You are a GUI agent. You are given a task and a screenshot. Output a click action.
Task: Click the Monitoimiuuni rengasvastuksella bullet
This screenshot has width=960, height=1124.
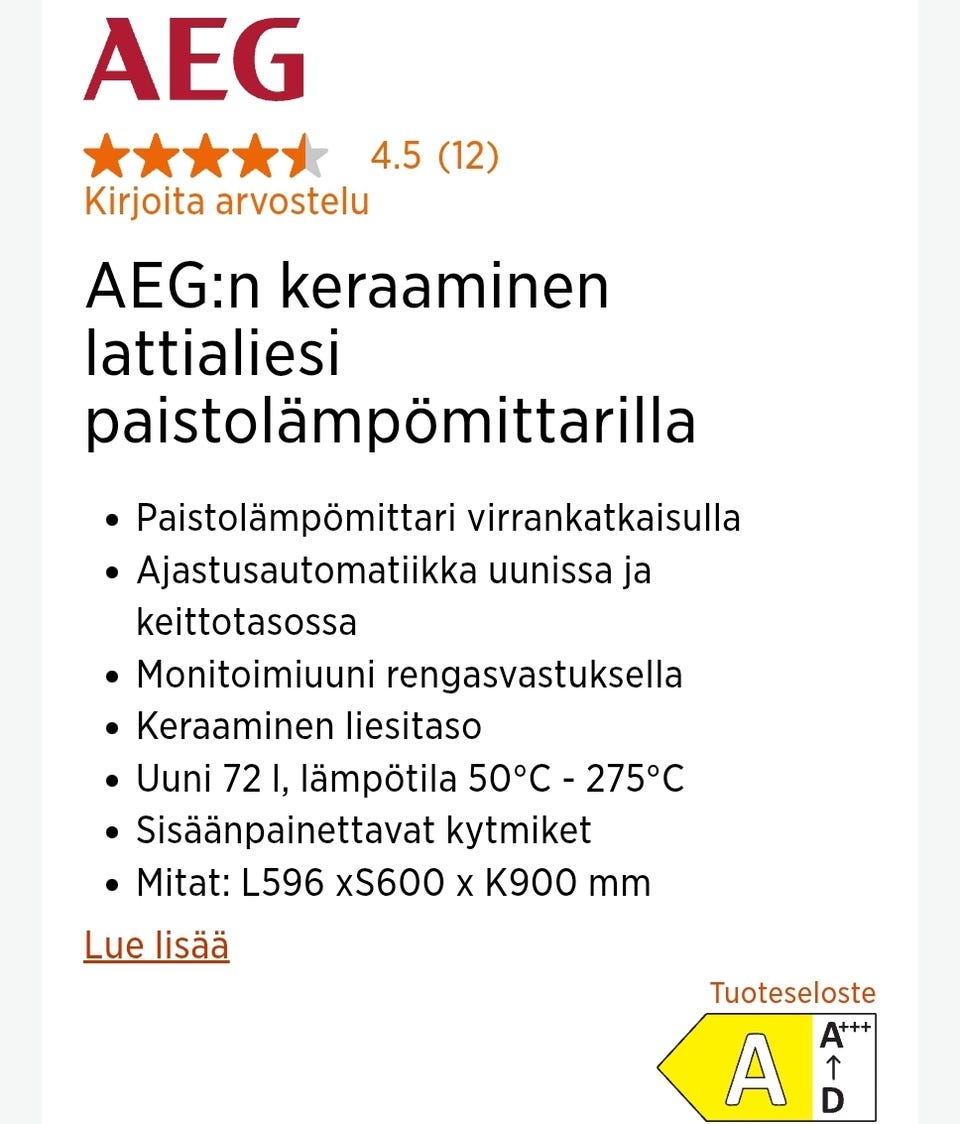coord(409,674)
